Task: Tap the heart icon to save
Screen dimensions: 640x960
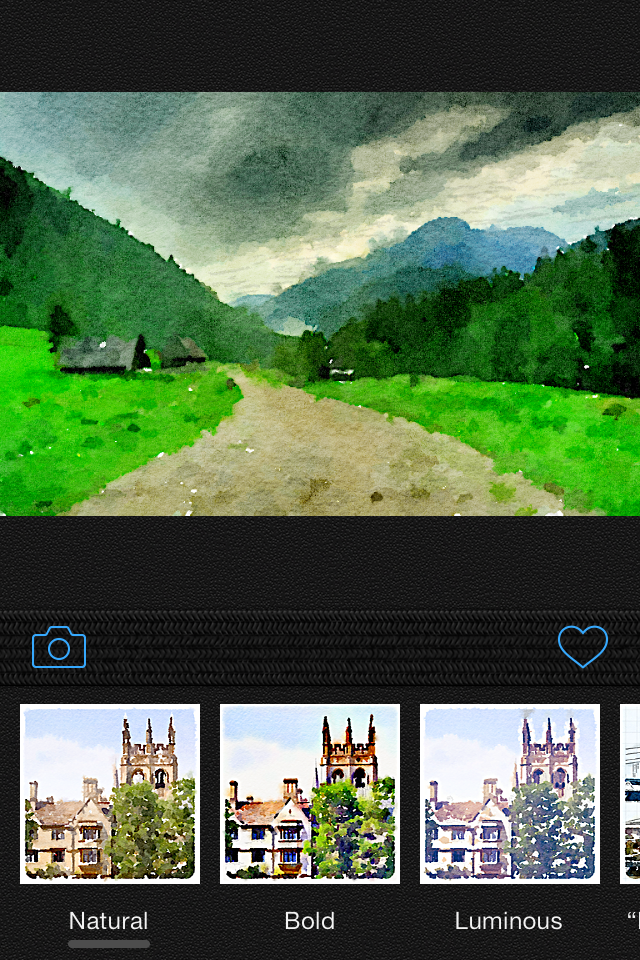Action: (x=582, y=647)
